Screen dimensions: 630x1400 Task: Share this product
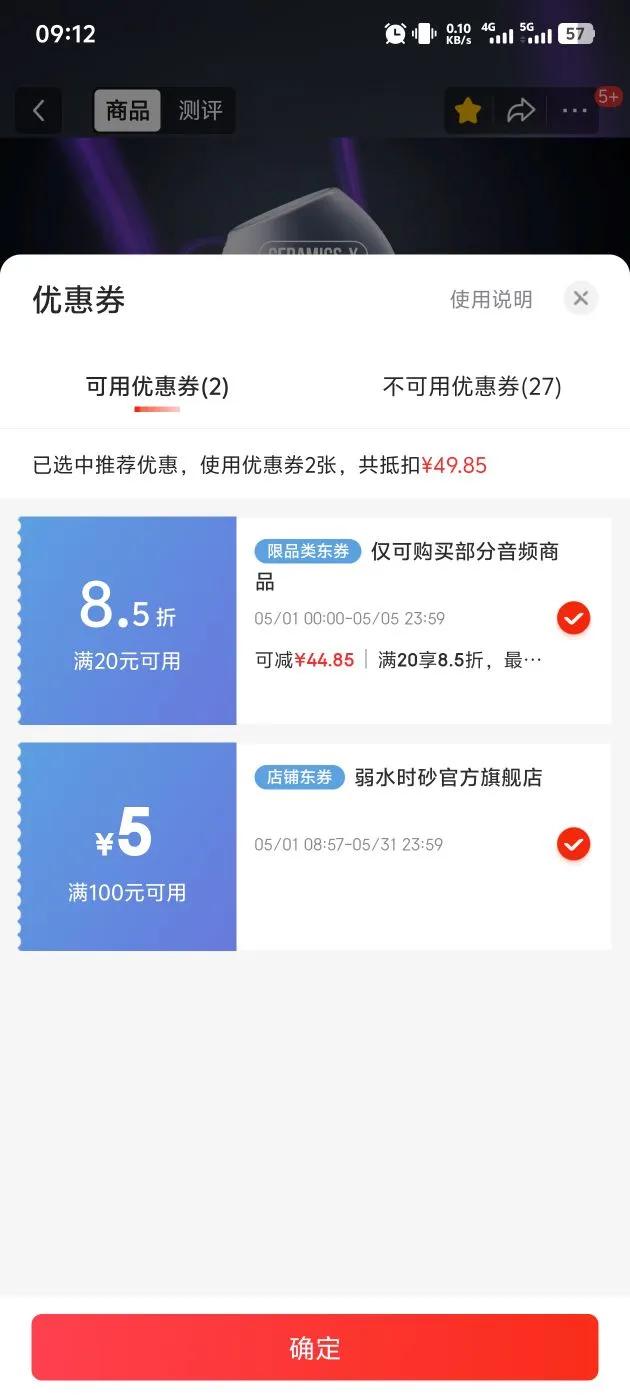(521, 111)
